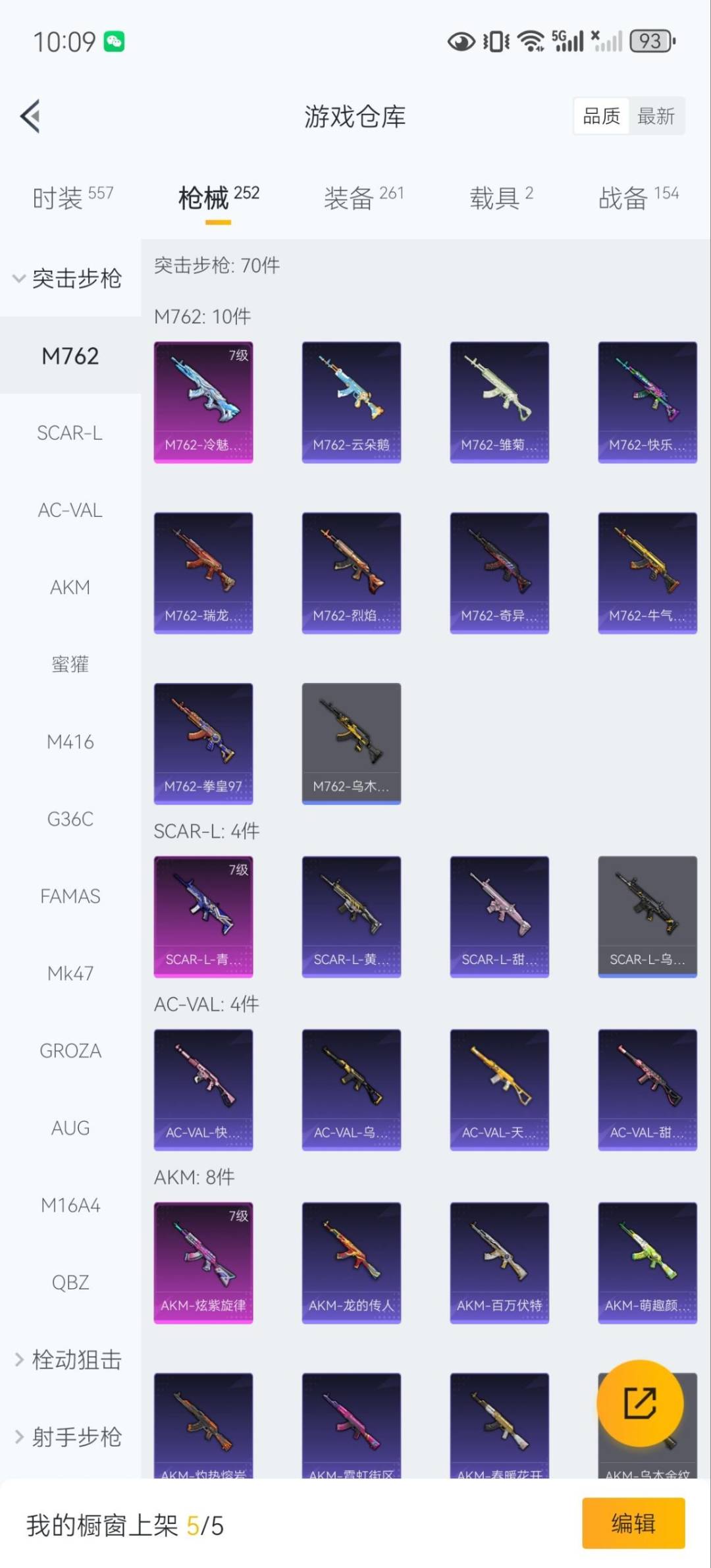The image size is (711, 1568).
Task: Open the AKM-百万伏特 skin
Action: (499, 1262)
